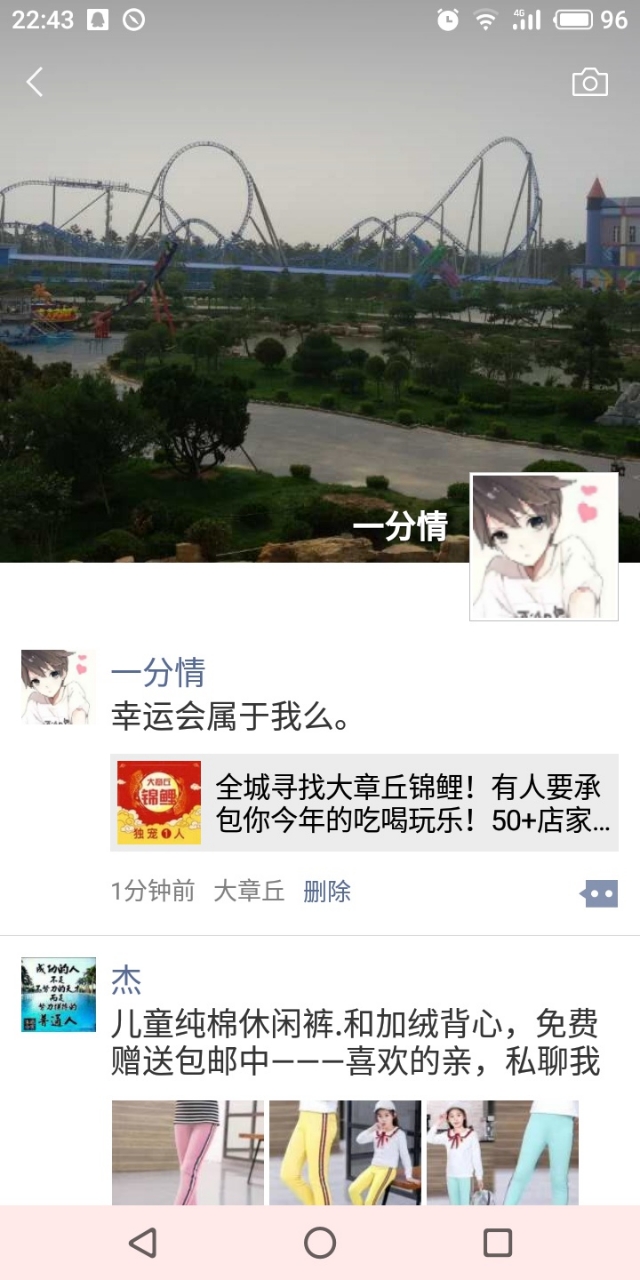Open 杰's profile name link
This screenshot has height=1280, width=640.
(x=126, y=979)
